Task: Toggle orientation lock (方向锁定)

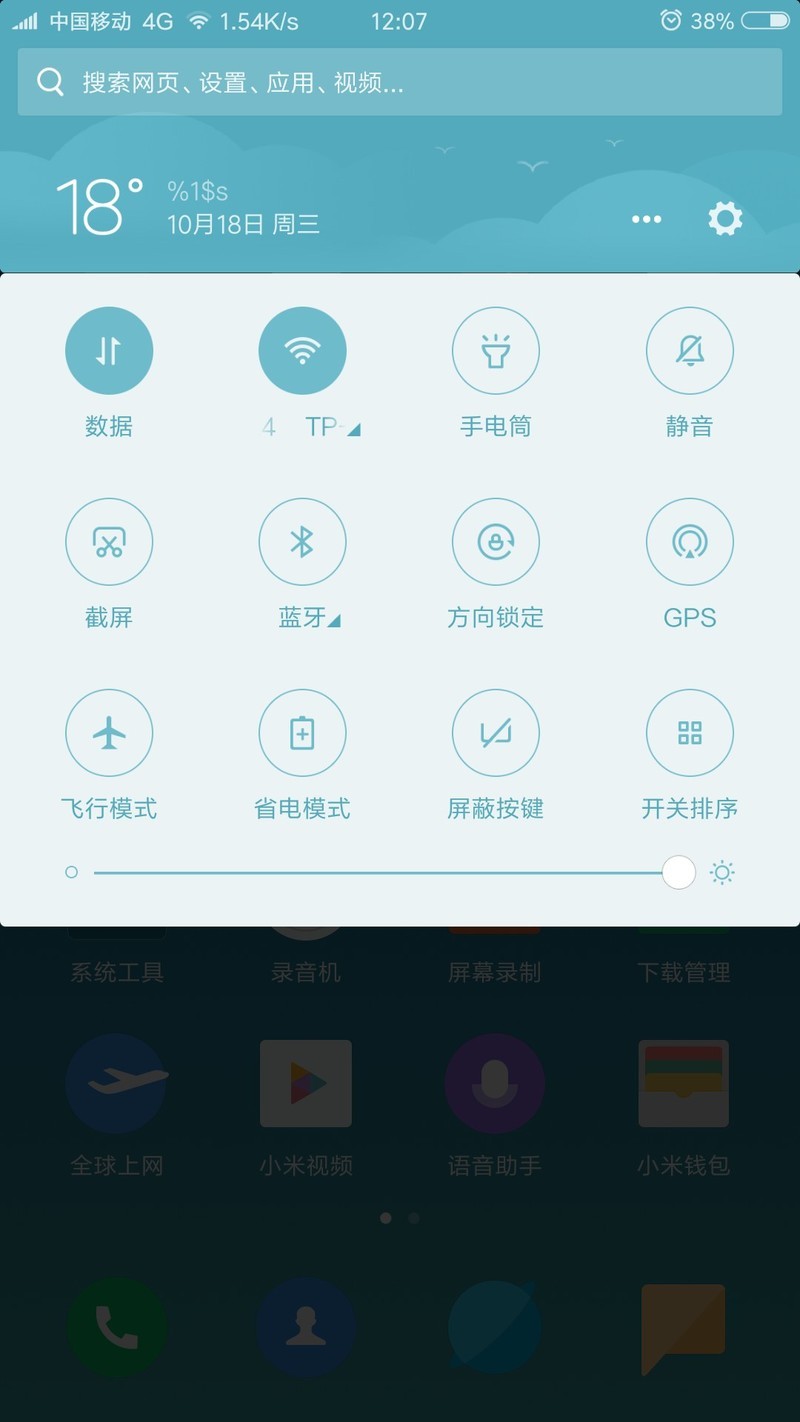Action: point(496,541)
